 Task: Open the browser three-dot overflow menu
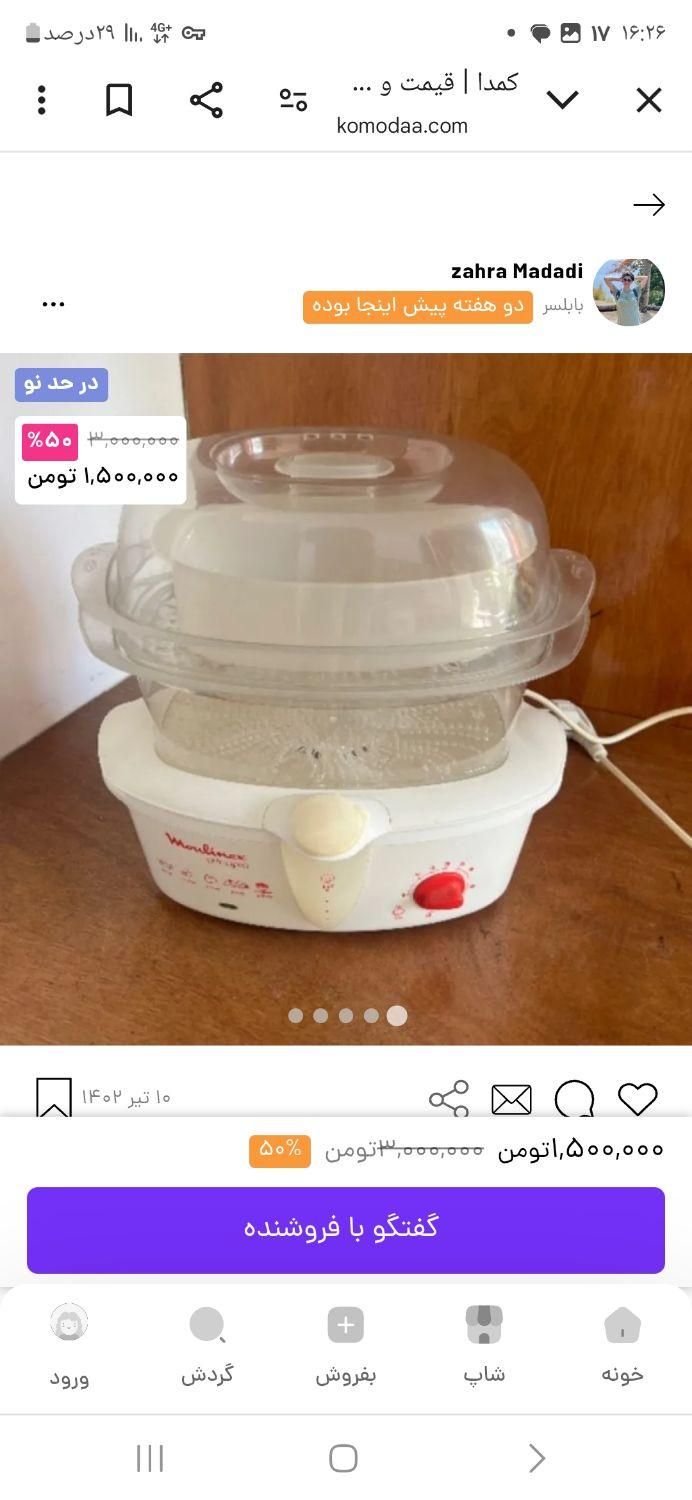coord(41,100)
